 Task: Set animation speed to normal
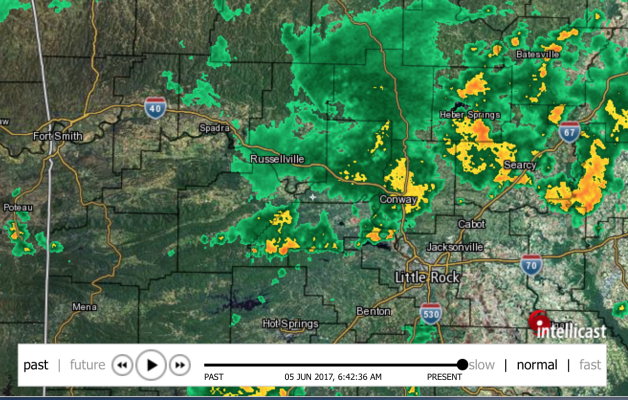[x=536, y=365]
